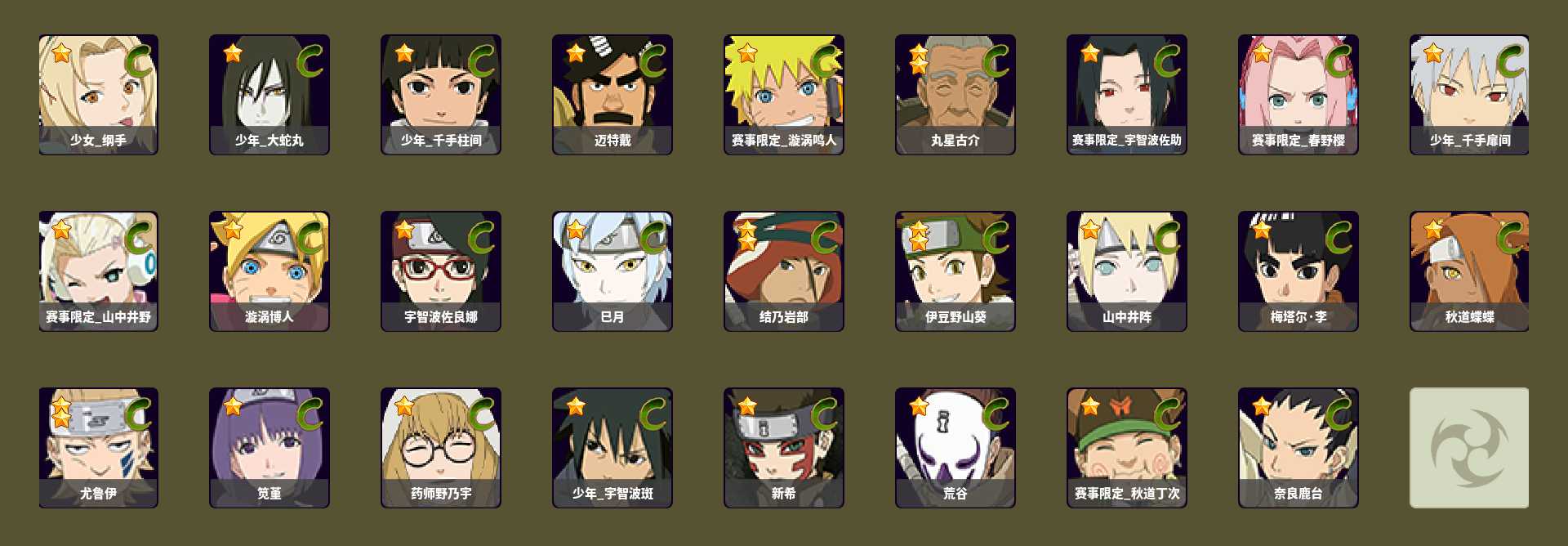Pick 赛事限定_宇智波佐助
Image resolution: width=1568 pixels, height=546 pixels.
[1127, 94]
